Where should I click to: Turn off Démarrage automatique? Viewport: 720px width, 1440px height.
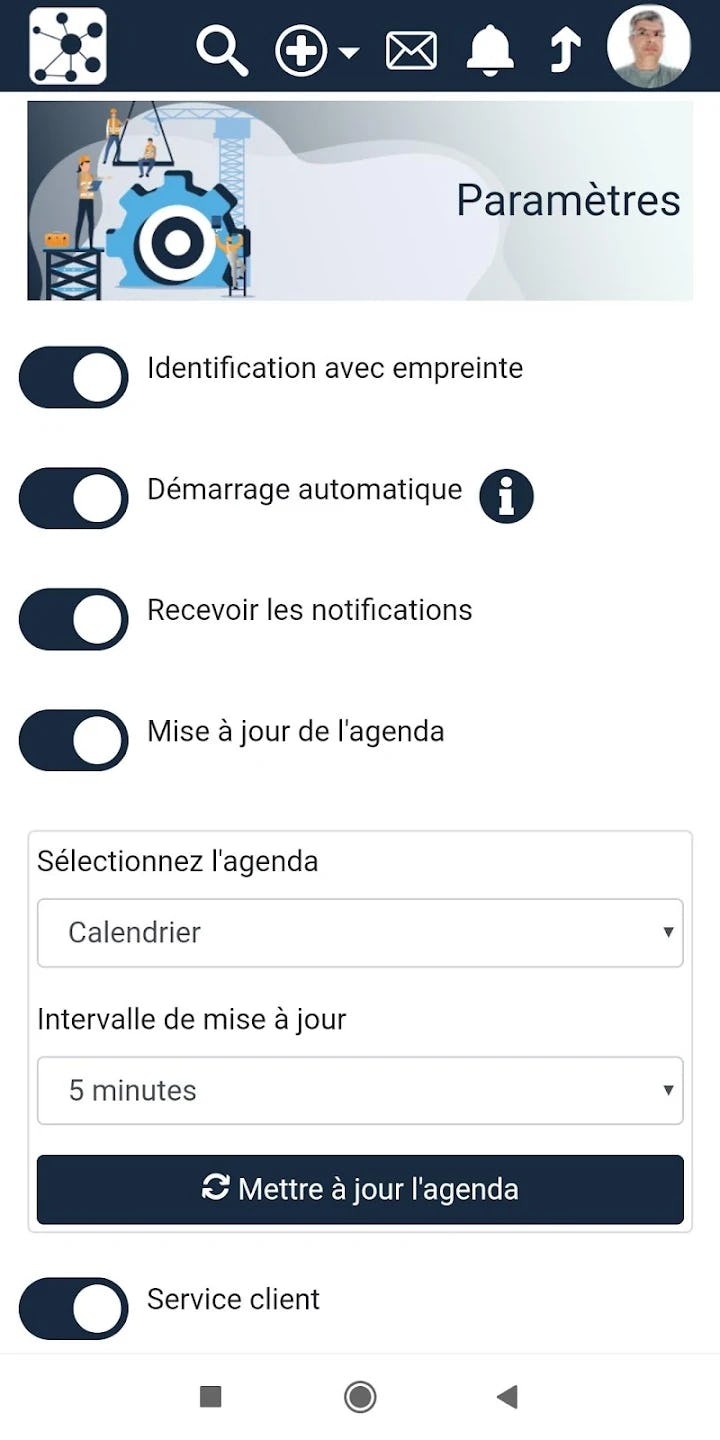[74, 498]
